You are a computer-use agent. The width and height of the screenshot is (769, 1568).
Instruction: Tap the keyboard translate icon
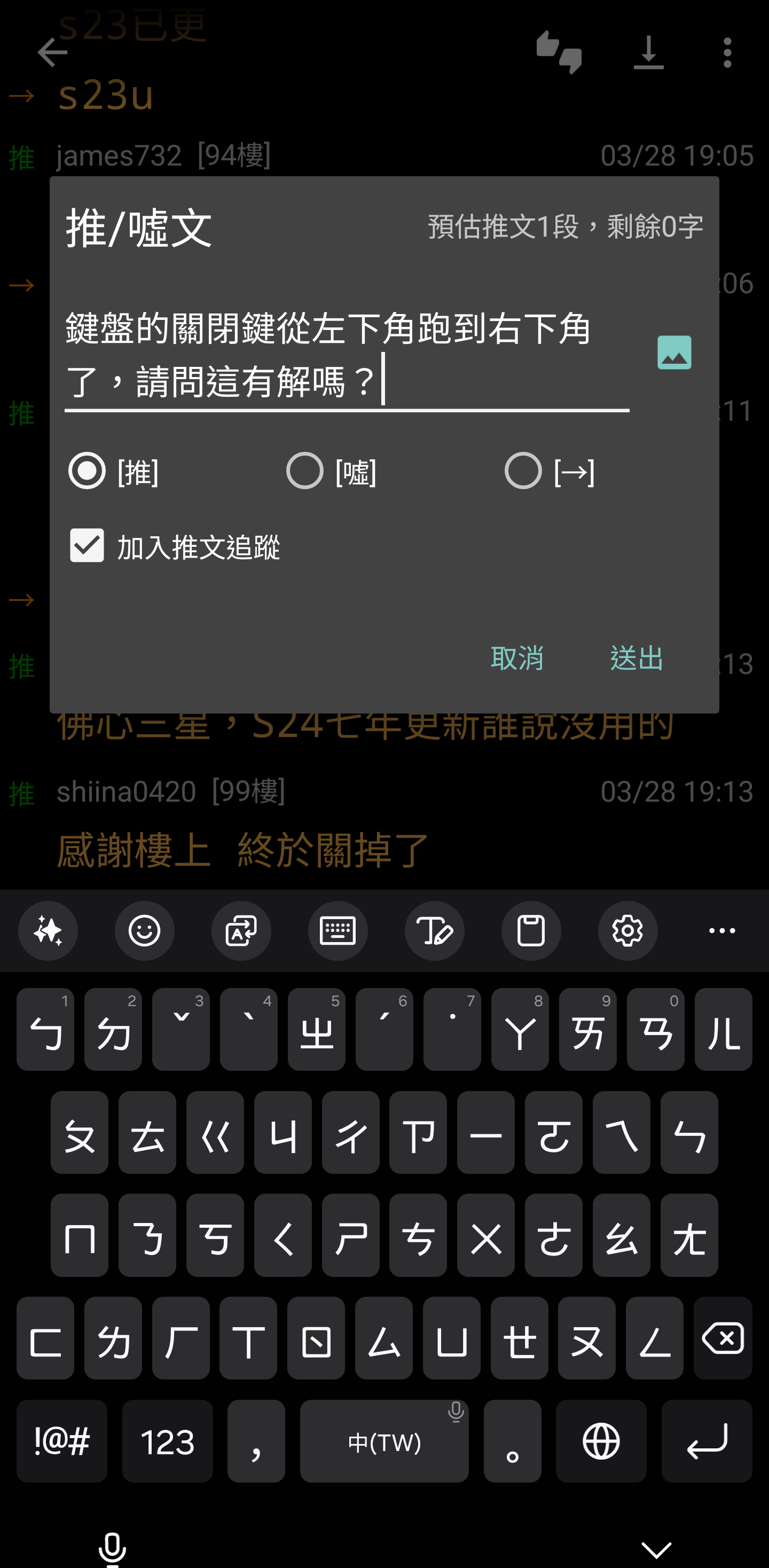[x=241, y=931]
